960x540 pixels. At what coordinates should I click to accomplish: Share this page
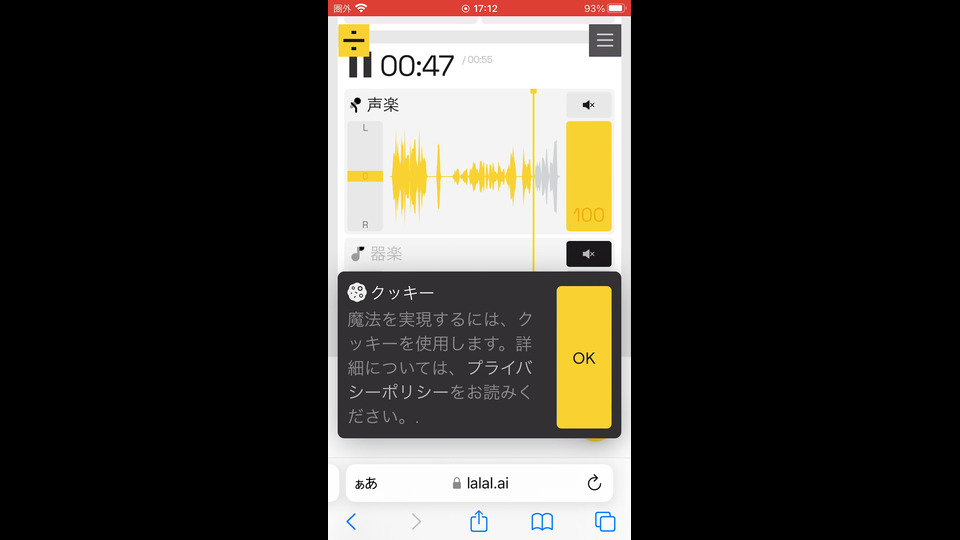[x=478, y=521]
